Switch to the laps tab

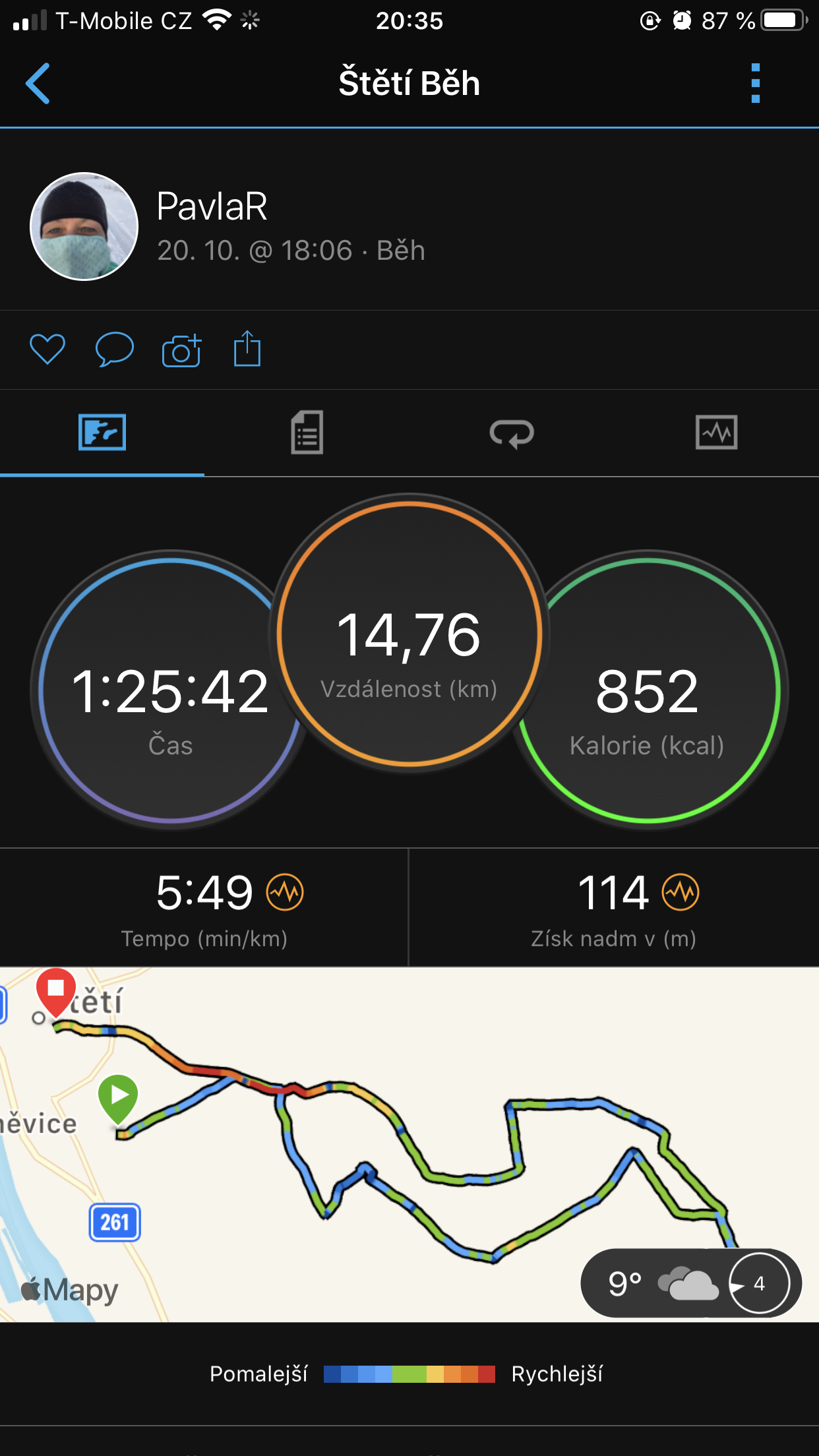click(x=512, y=433)
